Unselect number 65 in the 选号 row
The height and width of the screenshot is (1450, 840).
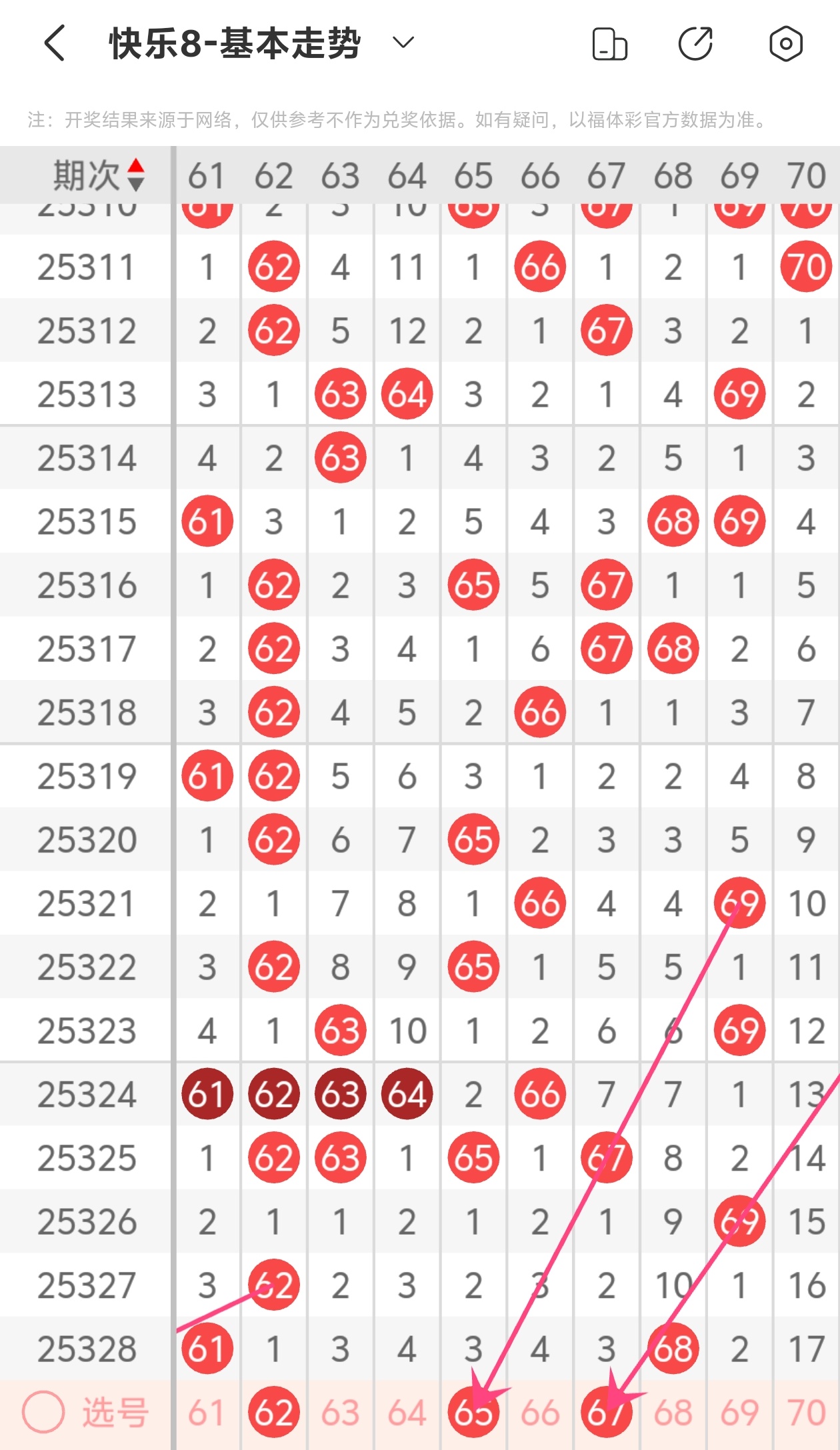coord(473,1413)
